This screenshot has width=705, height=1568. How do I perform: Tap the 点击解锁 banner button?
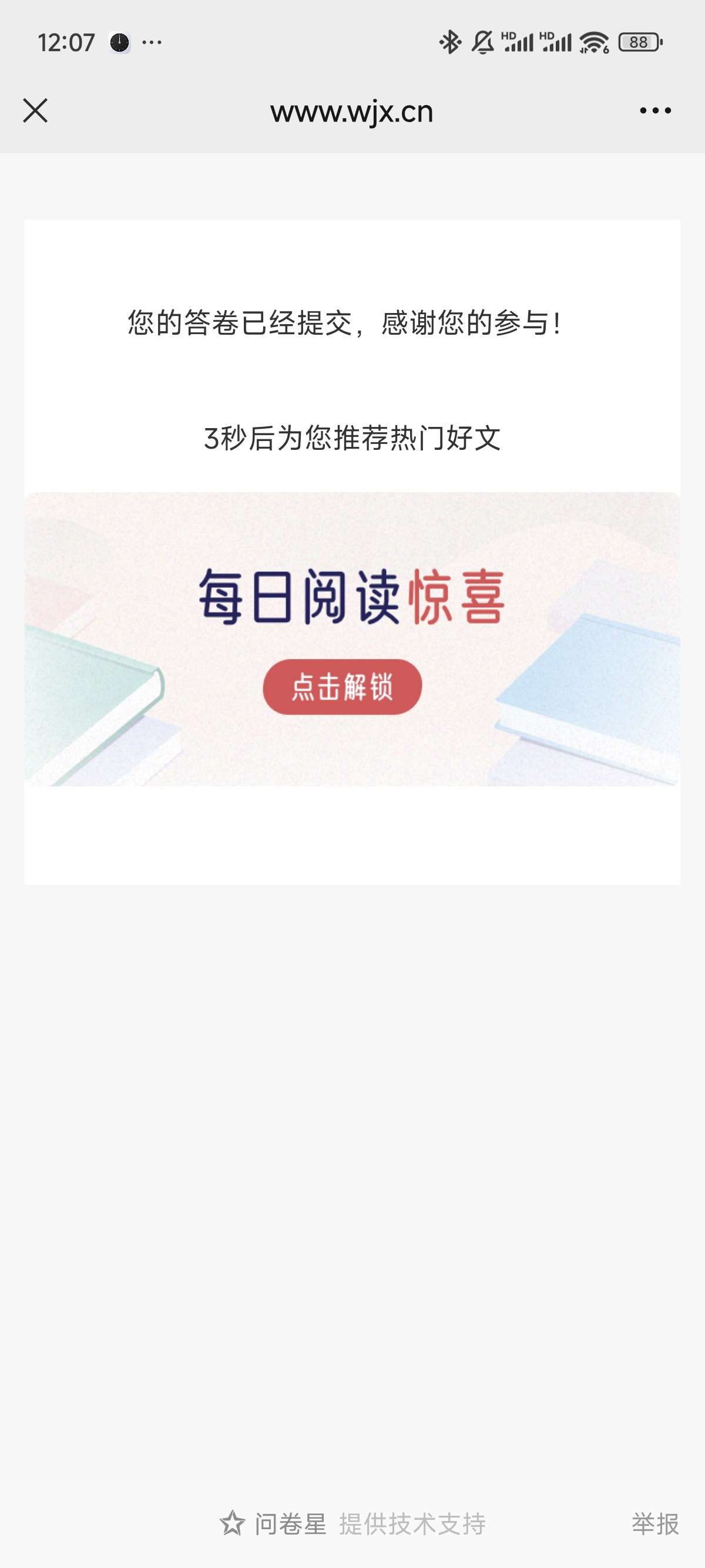pyautogui.click(x=342, y=687)
